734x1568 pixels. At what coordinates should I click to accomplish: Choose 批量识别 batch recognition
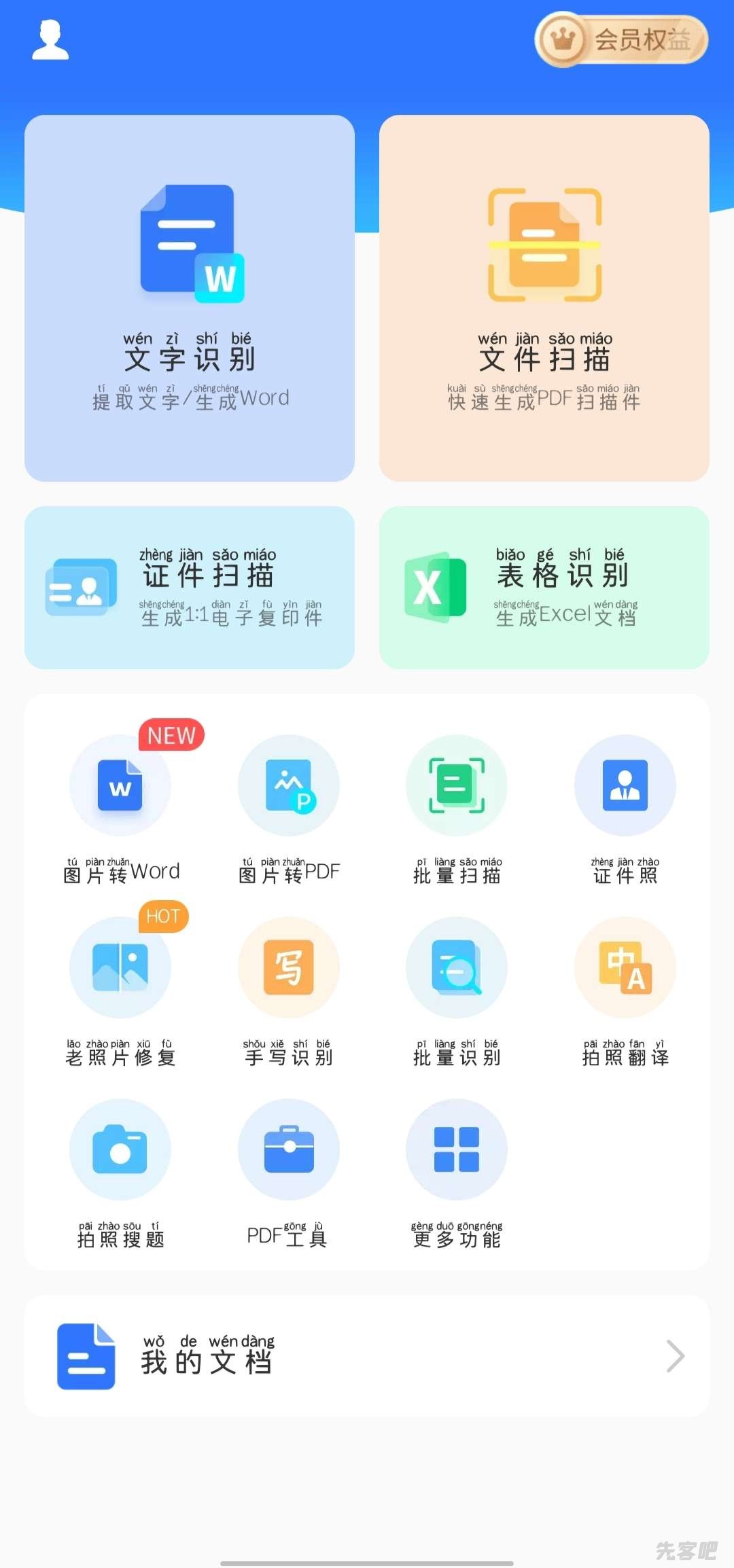pyautogui.click(x=457, y=967)
